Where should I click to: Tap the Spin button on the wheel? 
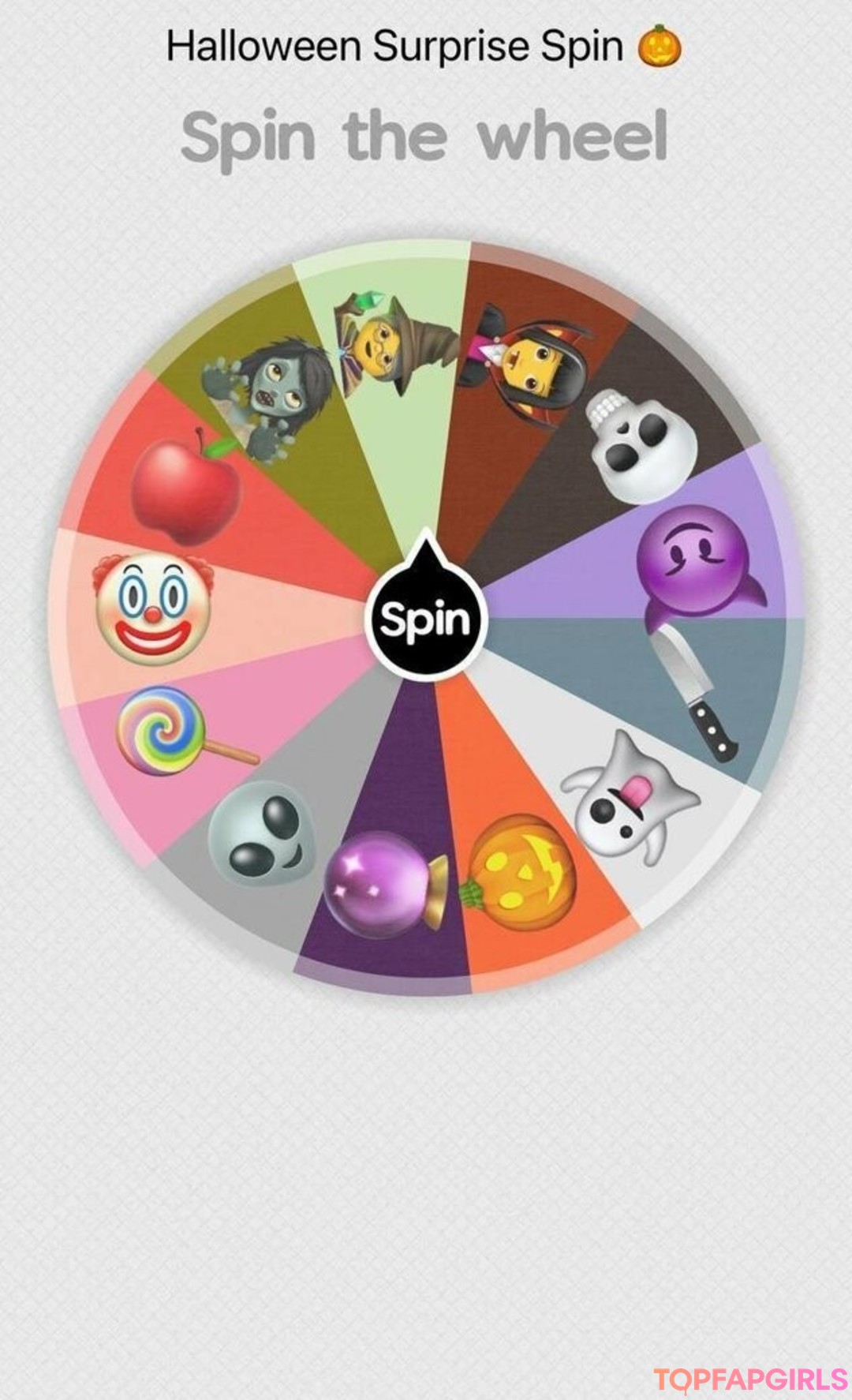[425, 619]
